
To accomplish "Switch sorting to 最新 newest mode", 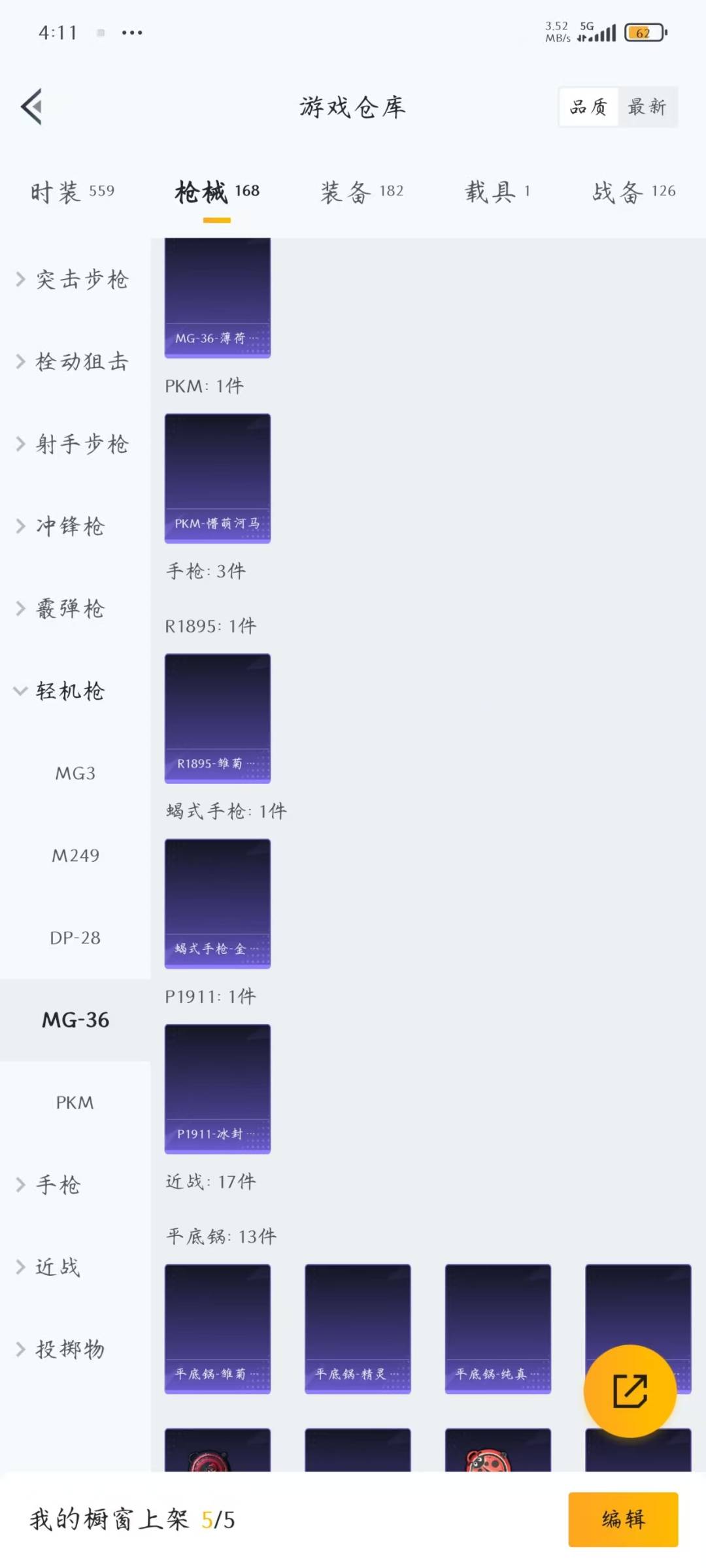I will (648, 106).
